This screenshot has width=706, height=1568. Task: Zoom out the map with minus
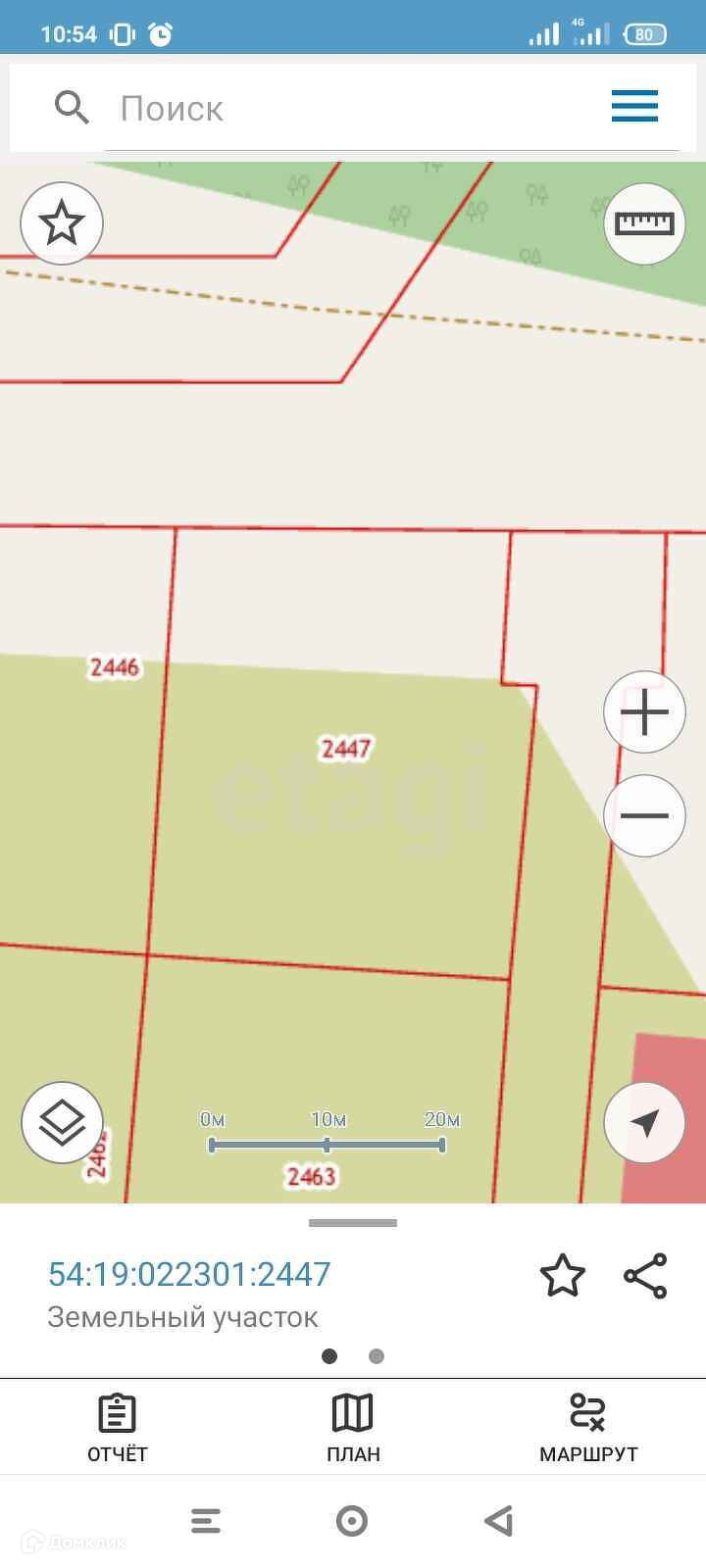click(x=644, y=815)
